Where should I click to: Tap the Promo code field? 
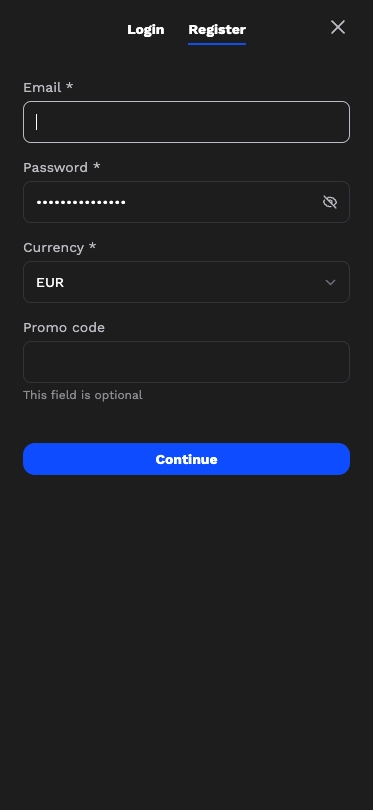point(186,362)
